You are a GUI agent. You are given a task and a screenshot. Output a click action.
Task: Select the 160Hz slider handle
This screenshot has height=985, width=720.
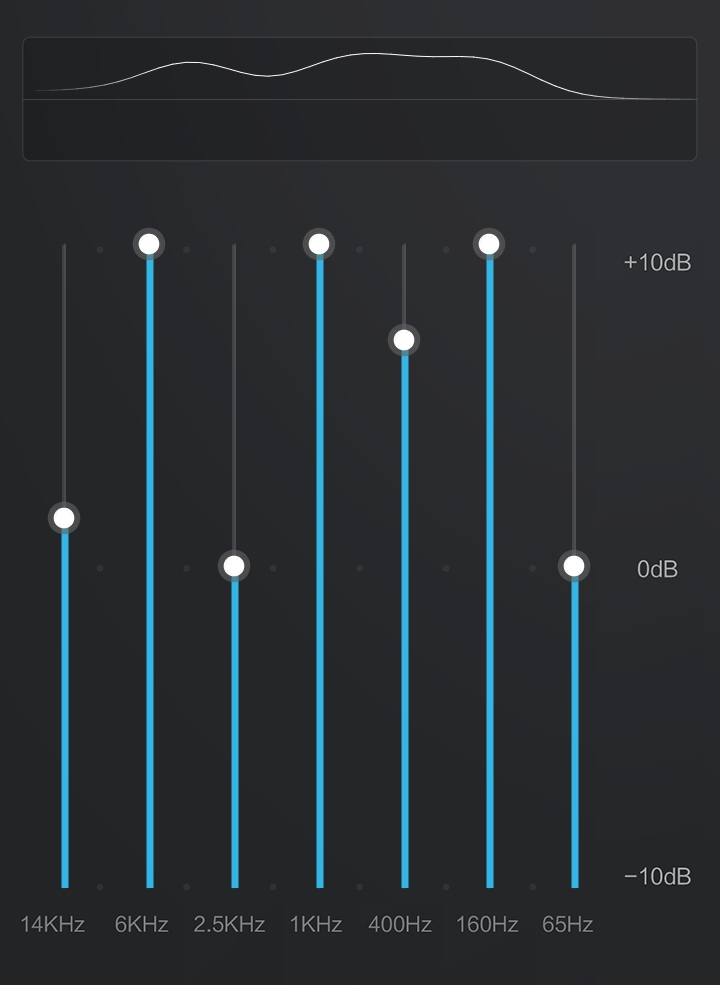coord(489,244)
